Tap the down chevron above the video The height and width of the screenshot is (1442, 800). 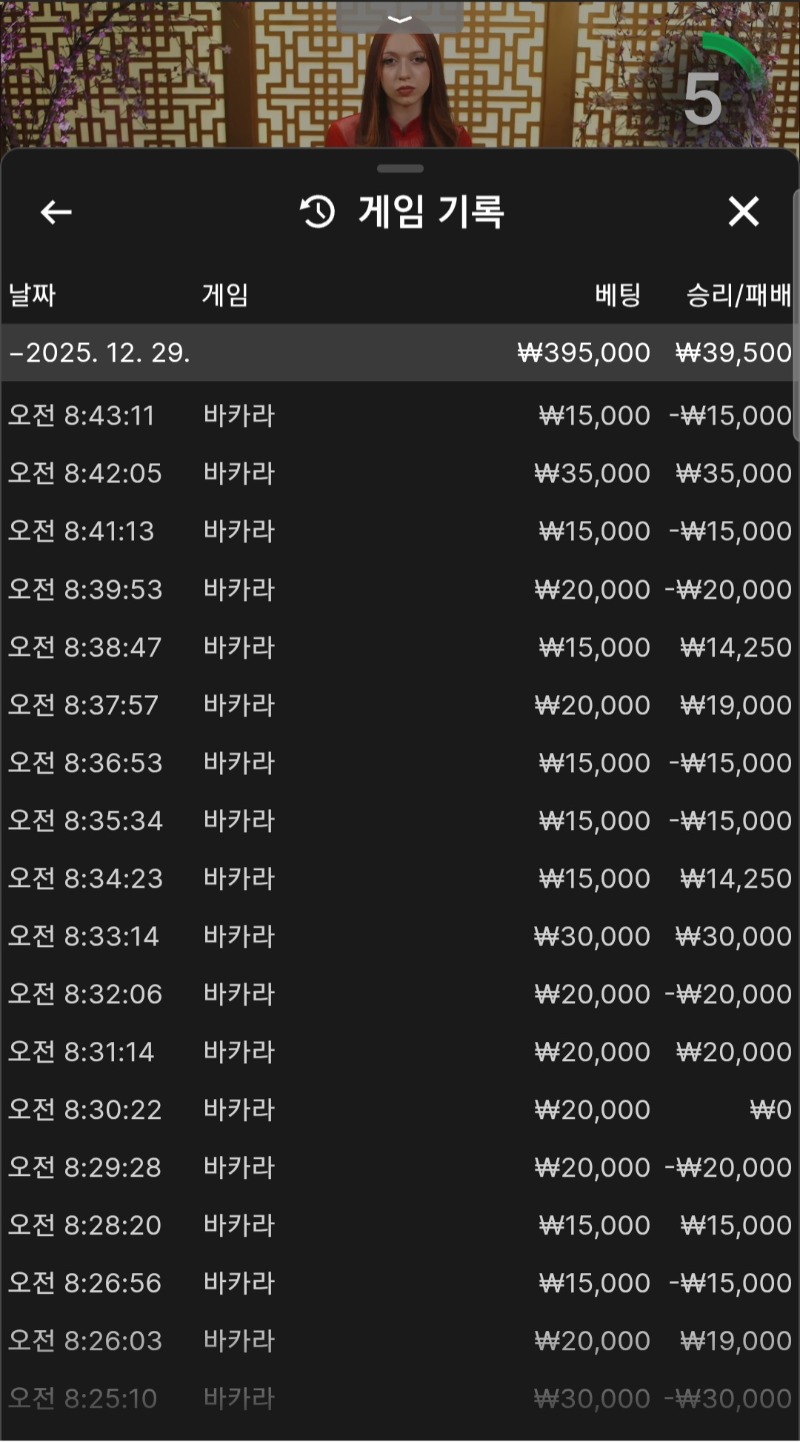tap(400, 19)
